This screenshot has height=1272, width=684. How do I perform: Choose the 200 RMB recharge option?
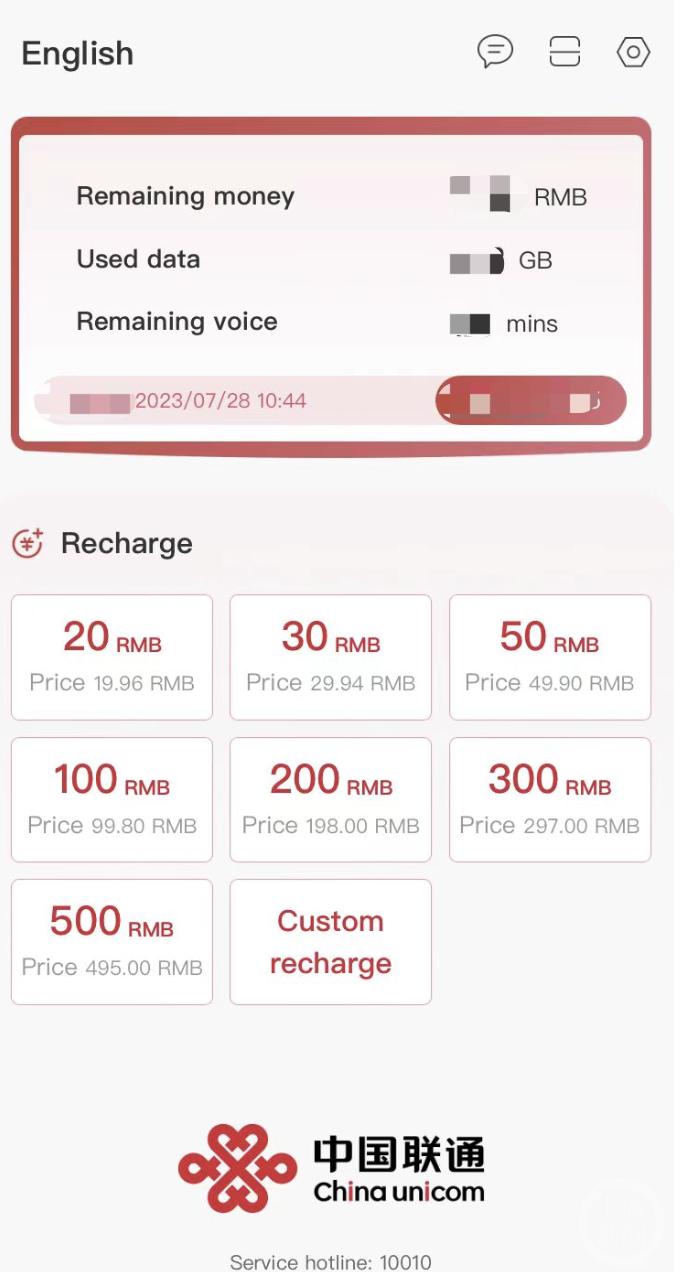(x=331, y=799)
